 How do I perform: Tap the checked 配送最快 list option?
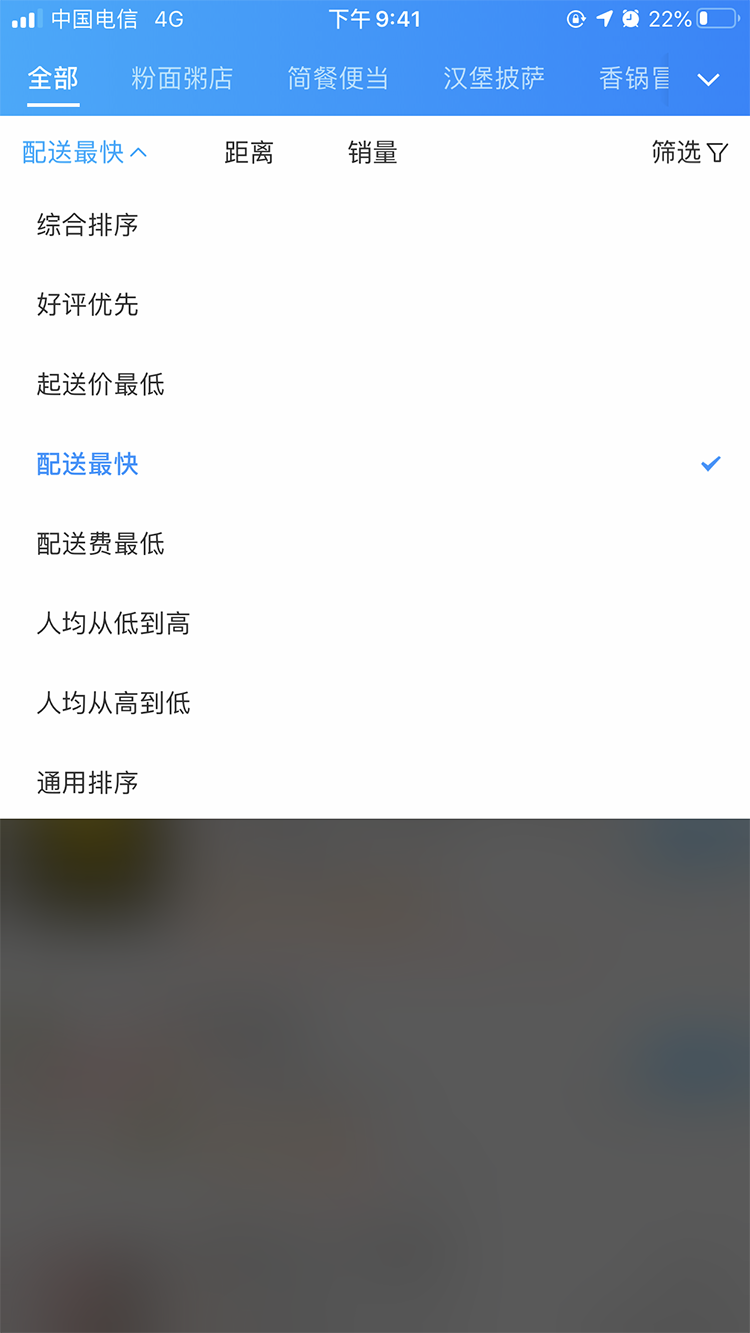(x=88, y=464)
